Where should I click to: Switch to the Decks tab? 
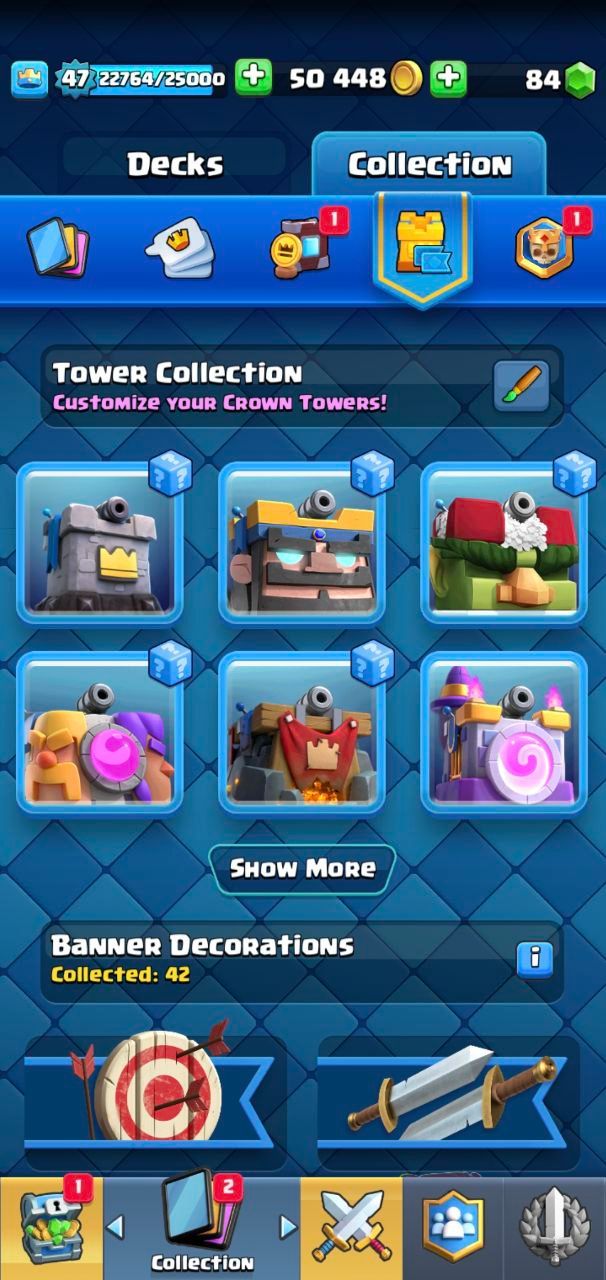coord(175,164)
